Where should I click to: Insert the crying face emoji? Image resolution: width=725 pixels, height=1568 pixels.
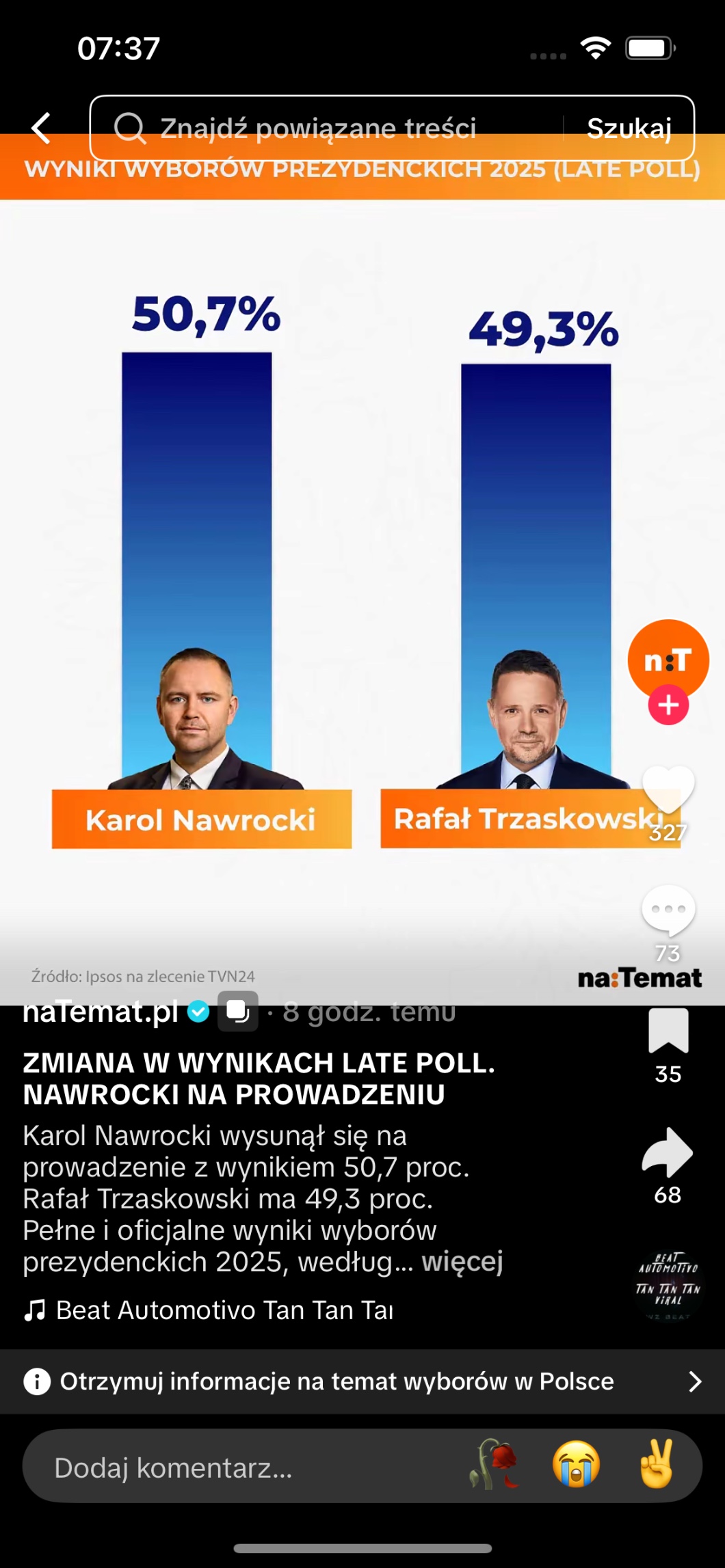pos(576,1465)
